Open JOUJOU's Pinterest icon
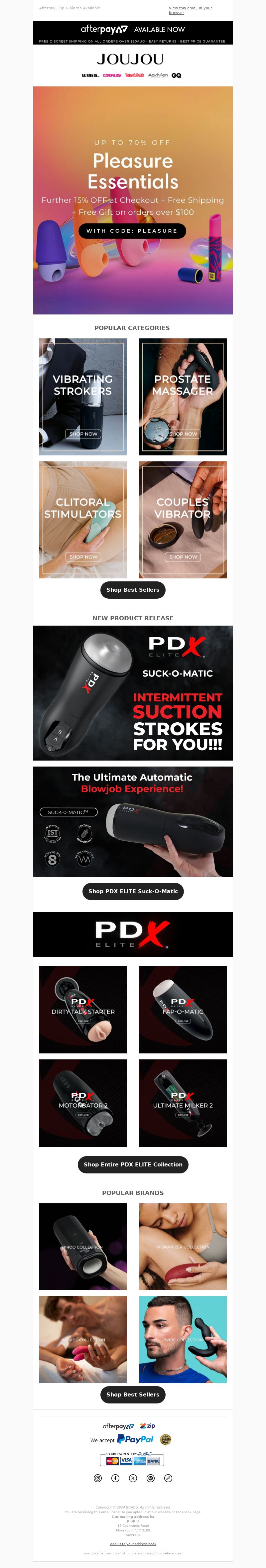Image resolution: width=266 pixels, height=1568 pixels. click(x=150, y=1477)
